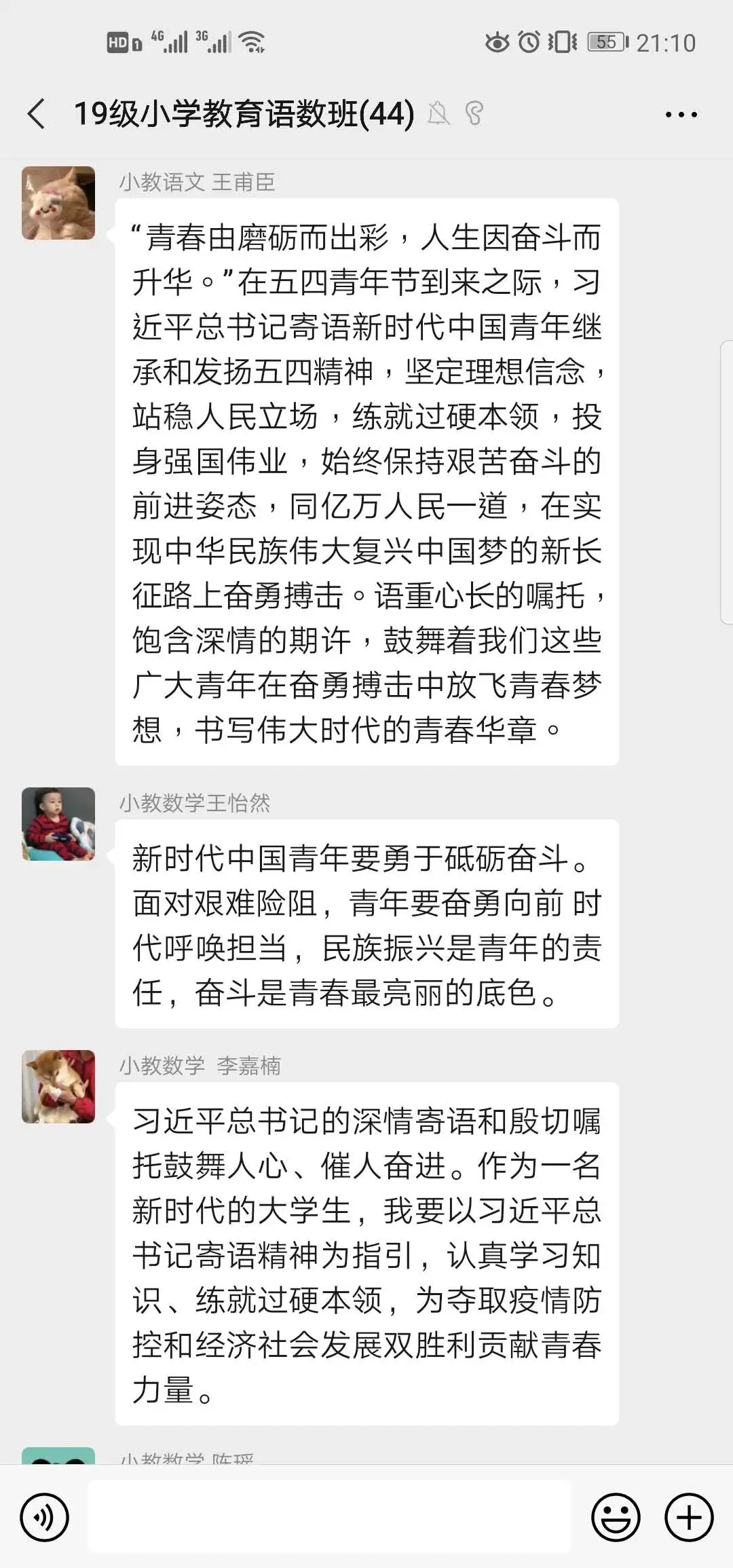View 王怡然's profile avatar
Viewport: 733px width, 1568px height.
[x=58, y=824]
